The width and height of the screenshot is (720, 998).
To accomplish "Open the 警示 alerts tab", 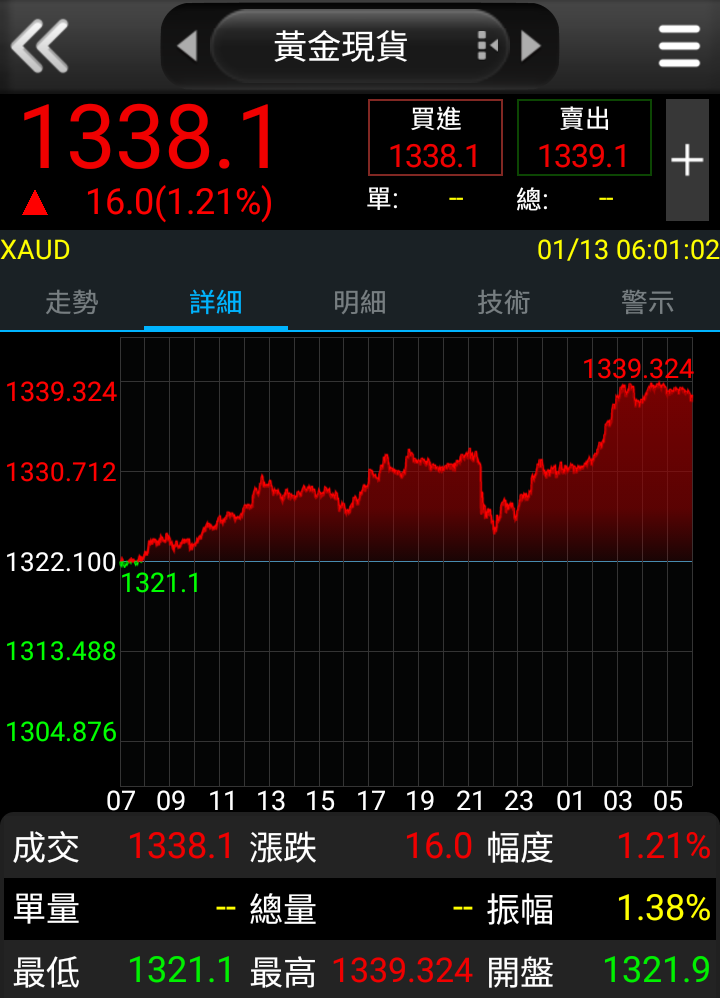I will pos(648,302).
